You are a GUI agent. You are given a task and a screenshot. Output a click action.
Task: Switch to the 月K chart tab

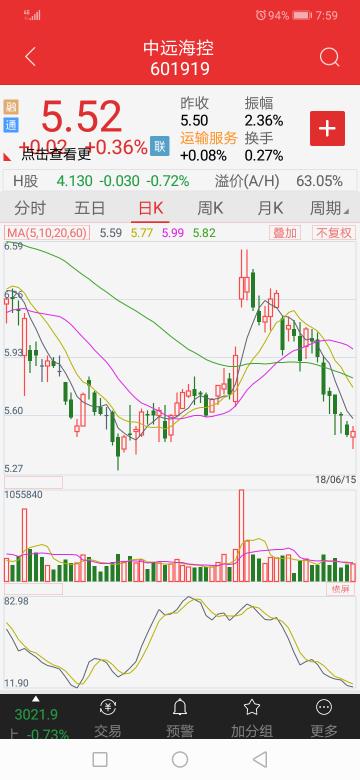point(270,208)
